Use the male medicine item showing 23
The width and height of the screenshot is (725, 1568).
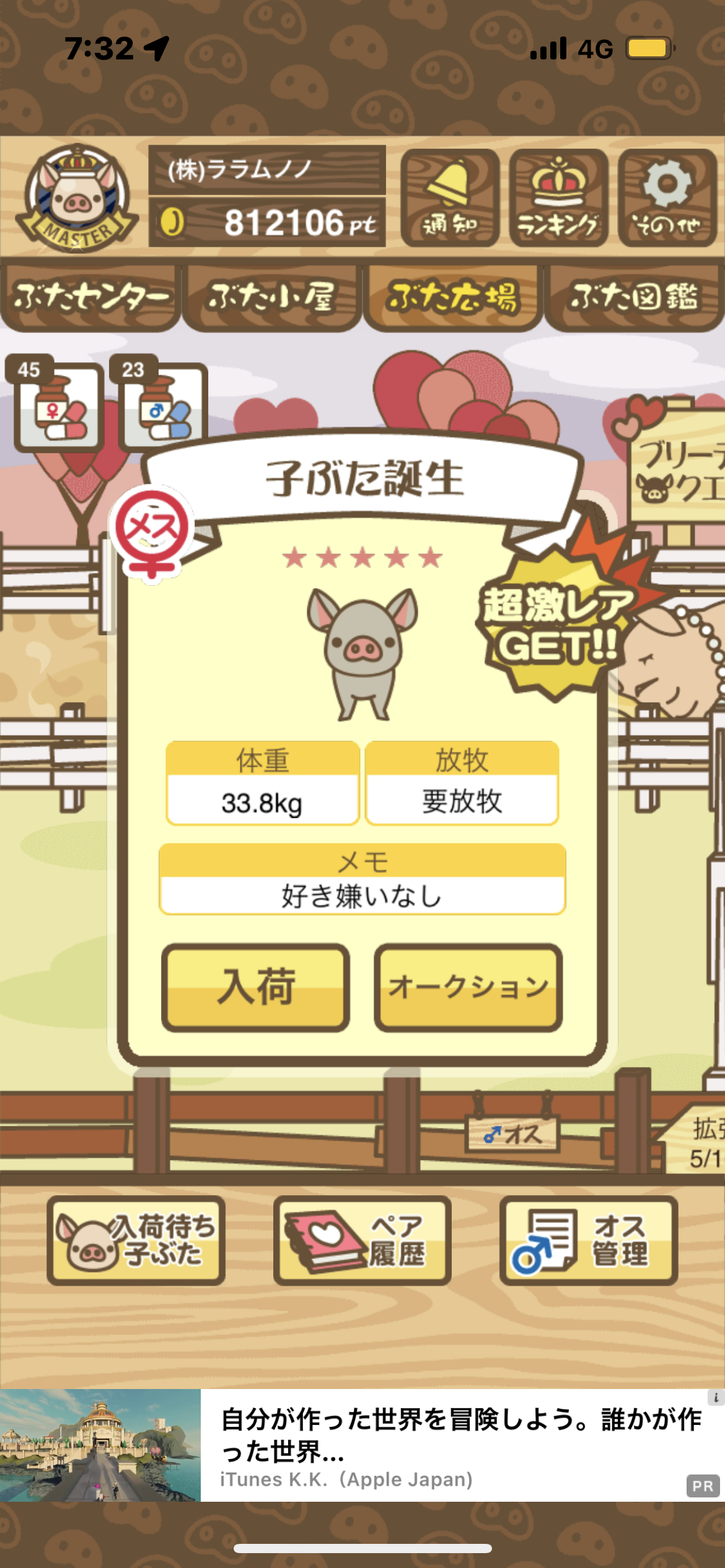coord(162,405)
